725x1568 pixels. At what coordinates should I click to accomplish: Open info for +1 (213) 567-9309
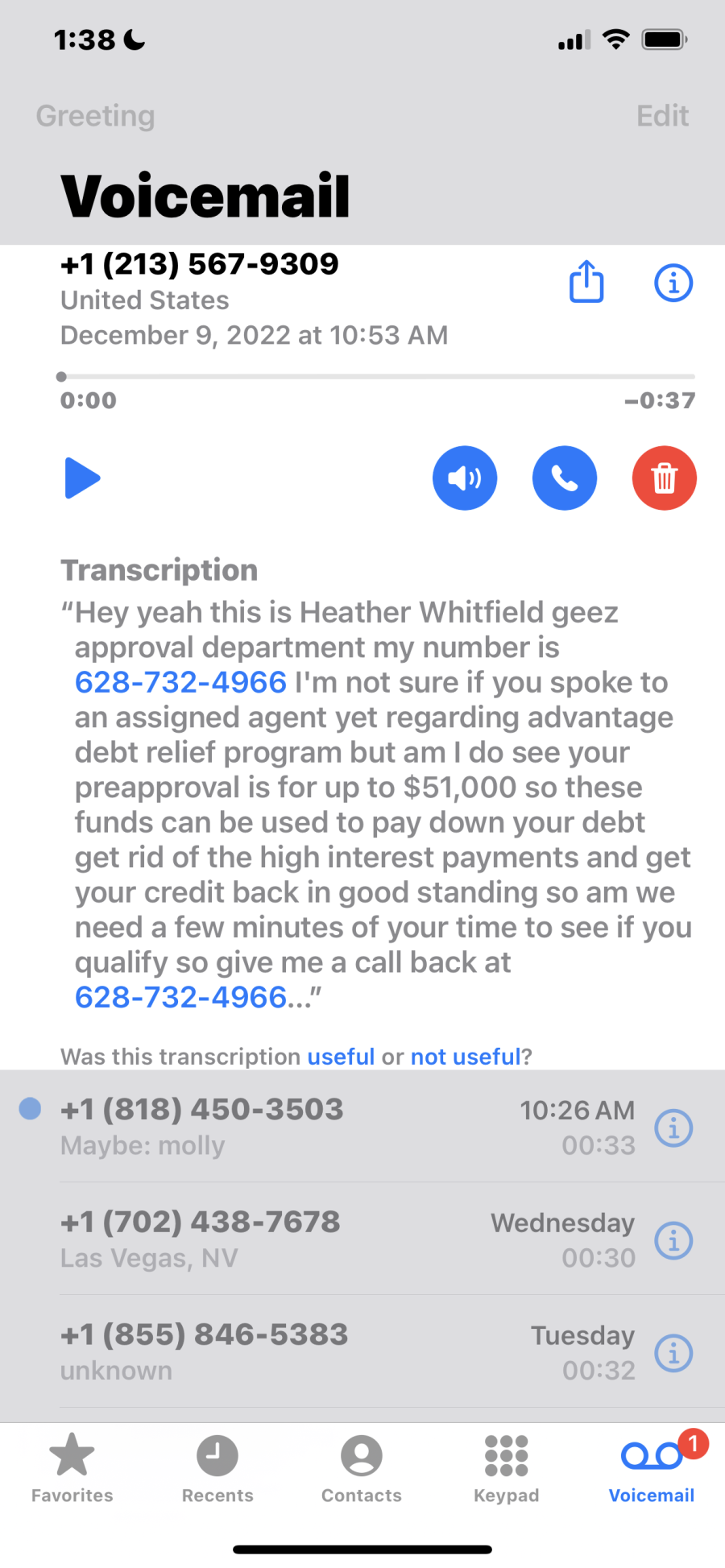click(x=673, y=283)
